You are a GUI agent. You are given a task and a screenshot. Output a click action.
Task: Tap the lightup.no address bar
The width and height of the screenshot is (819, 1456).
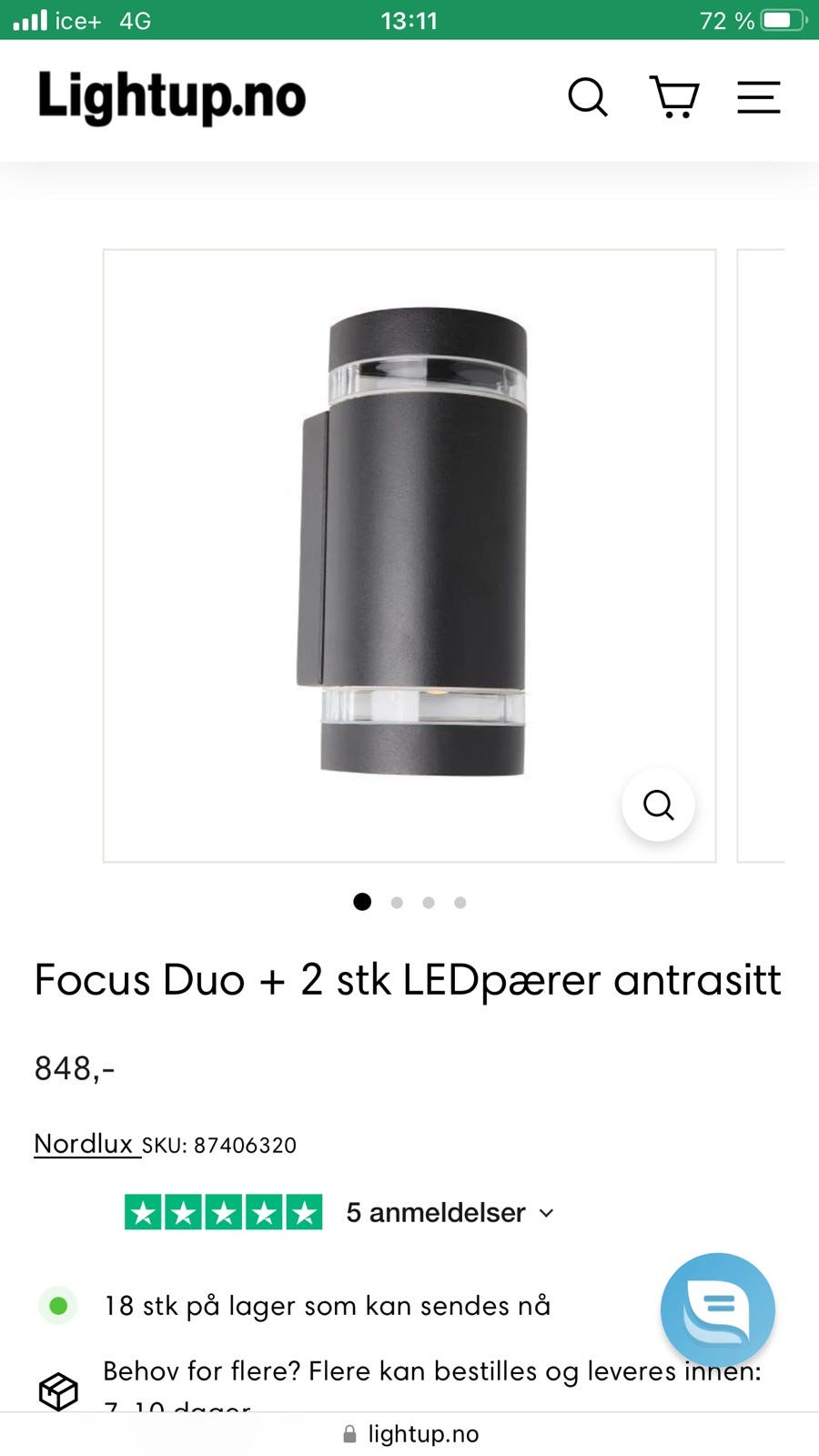411,1434
